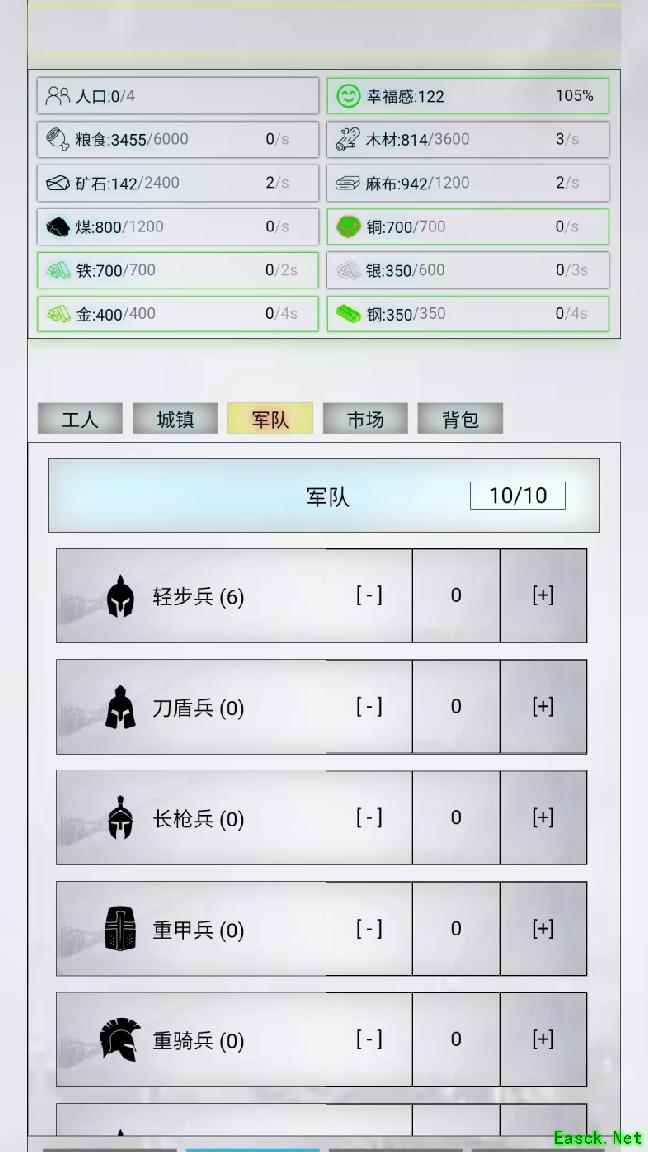The width and height of the screenshot is (648, 1152).
Task: Decrease 重甲兵 with [-] button
Action: click(x=369, y=928)
